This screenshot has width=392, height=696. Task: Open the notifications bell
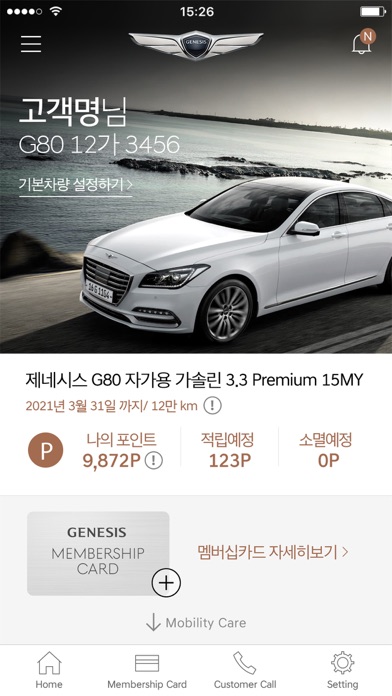coord(363,41)
